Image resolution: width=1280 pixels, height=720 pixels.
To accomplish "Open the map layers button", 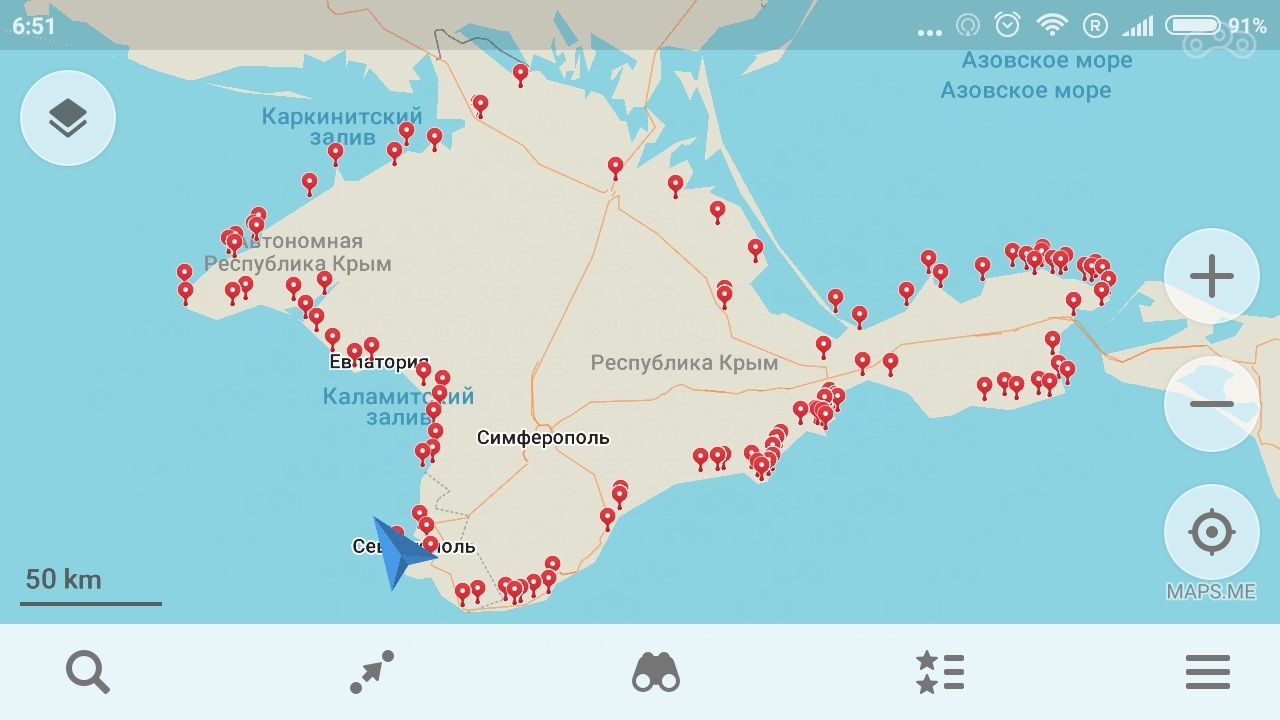I will pyautogui.click(x=67, y=119).
